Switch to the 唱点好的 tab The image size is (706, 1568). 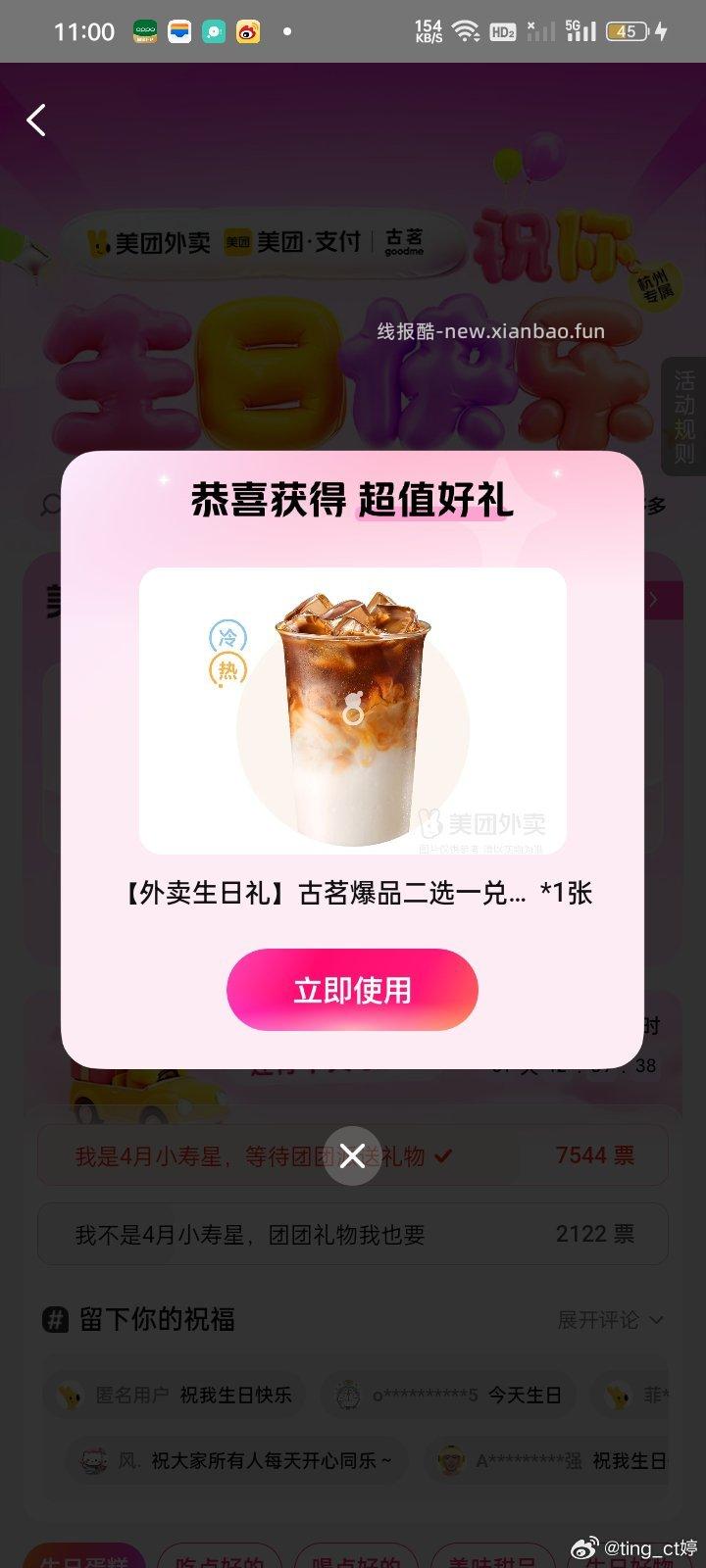(x=355, y=1557)
